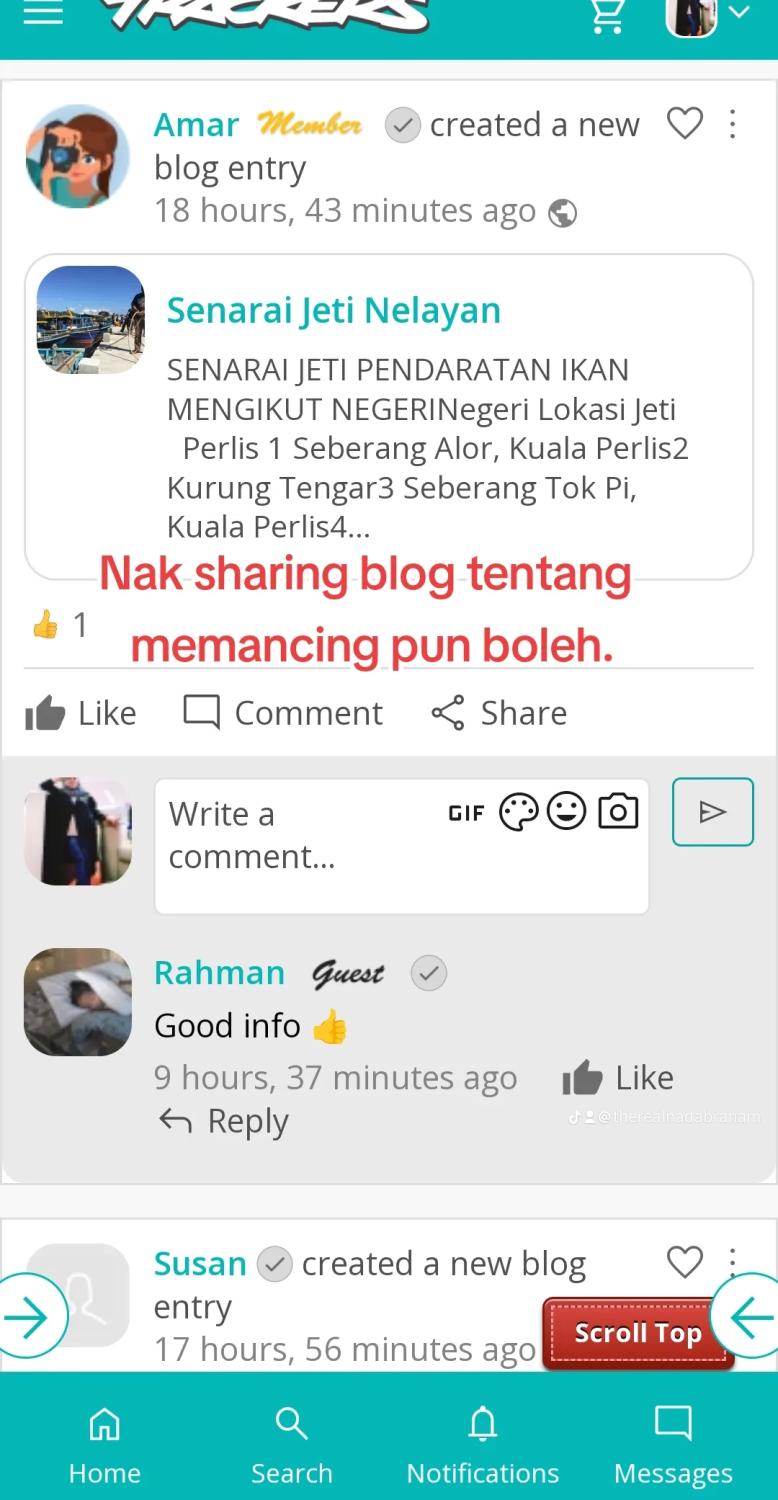Open Senarai Jeti Nelayan blog card

point(333,311)
